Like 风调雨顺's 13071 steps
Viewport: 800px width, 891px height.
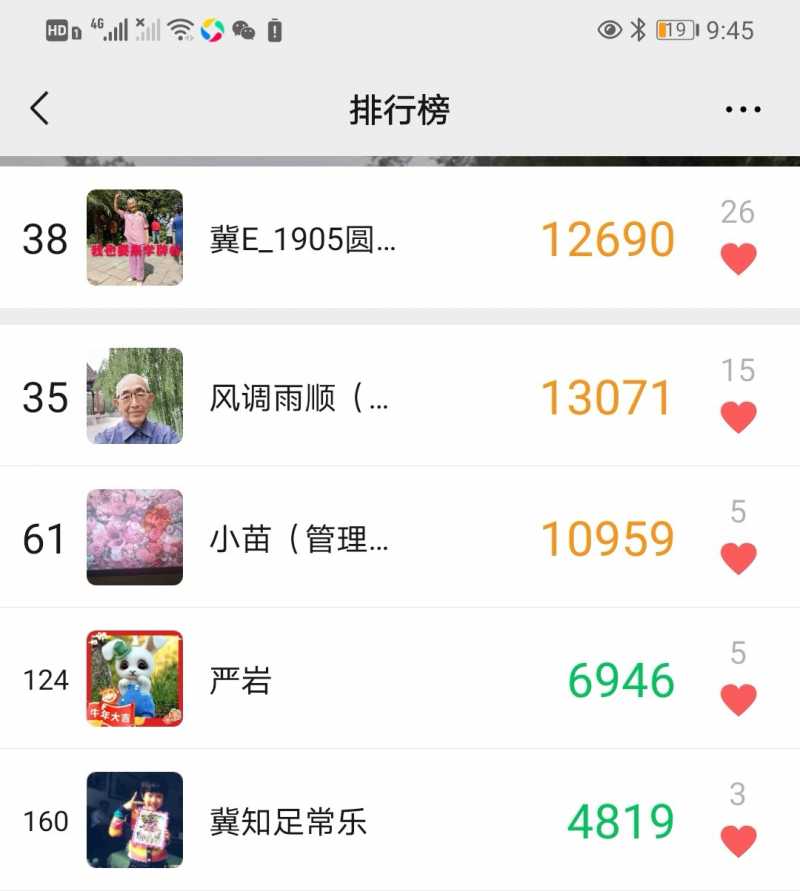pyautogui.click(x=738, y=417)
